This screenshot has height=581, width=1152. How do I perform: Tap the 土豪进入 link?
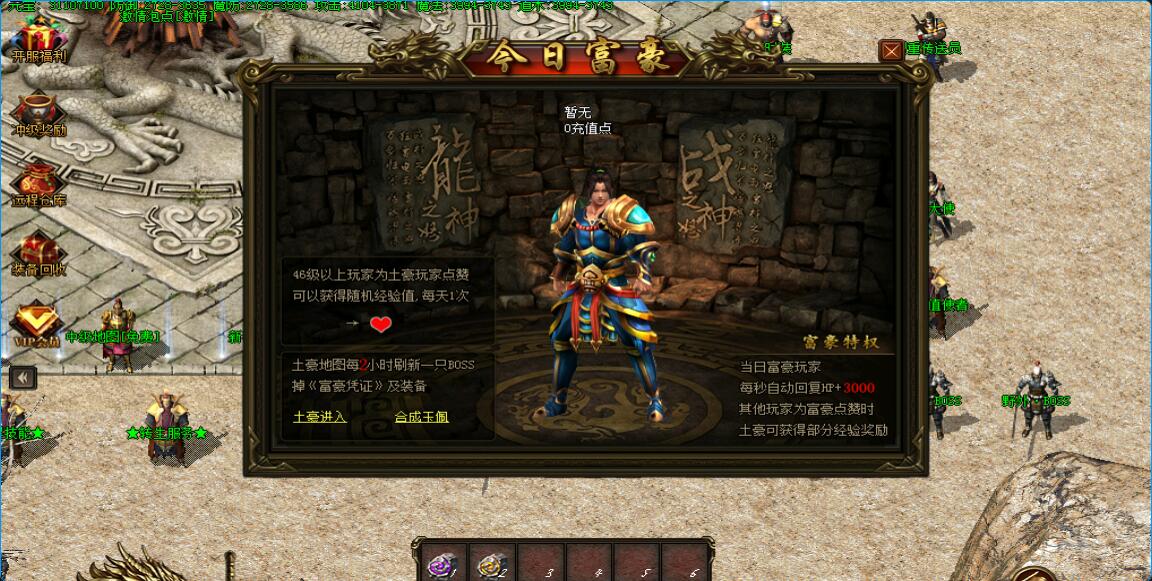pyautogui.click(x=320, y=417)
